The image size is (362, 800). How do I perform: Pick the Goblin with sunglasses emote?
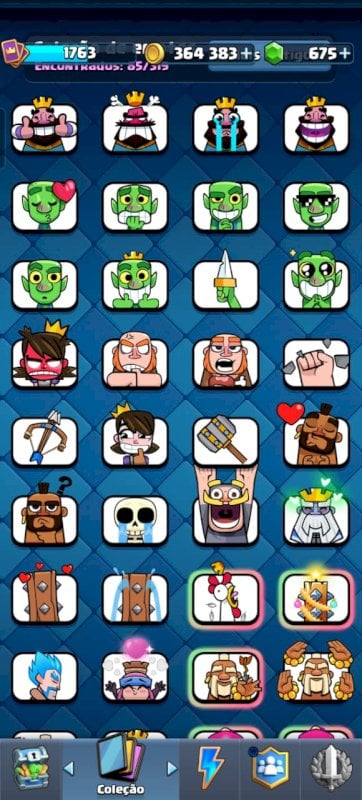click(316, 205)
